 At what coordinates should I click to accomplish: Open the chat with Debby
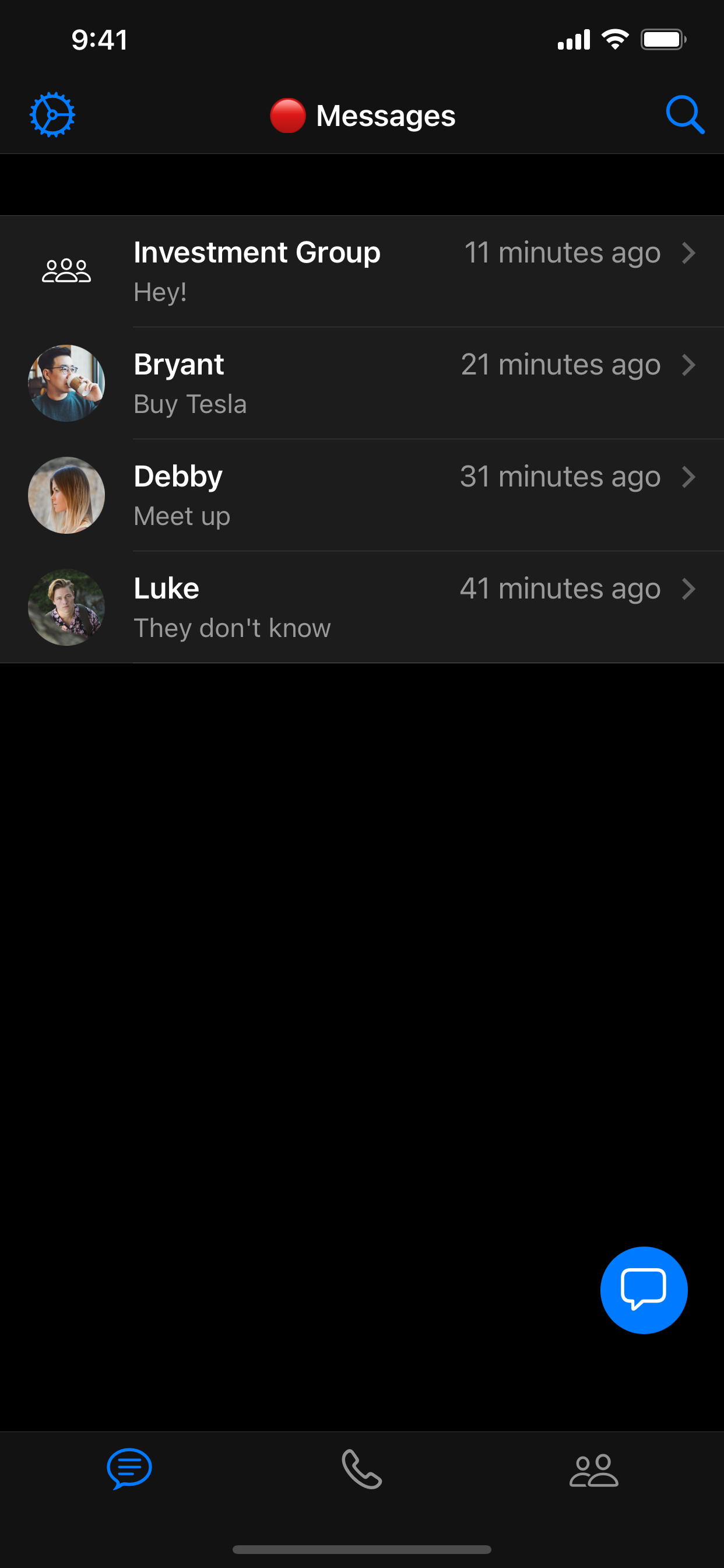pyautogui.click(x=362, y=495)
